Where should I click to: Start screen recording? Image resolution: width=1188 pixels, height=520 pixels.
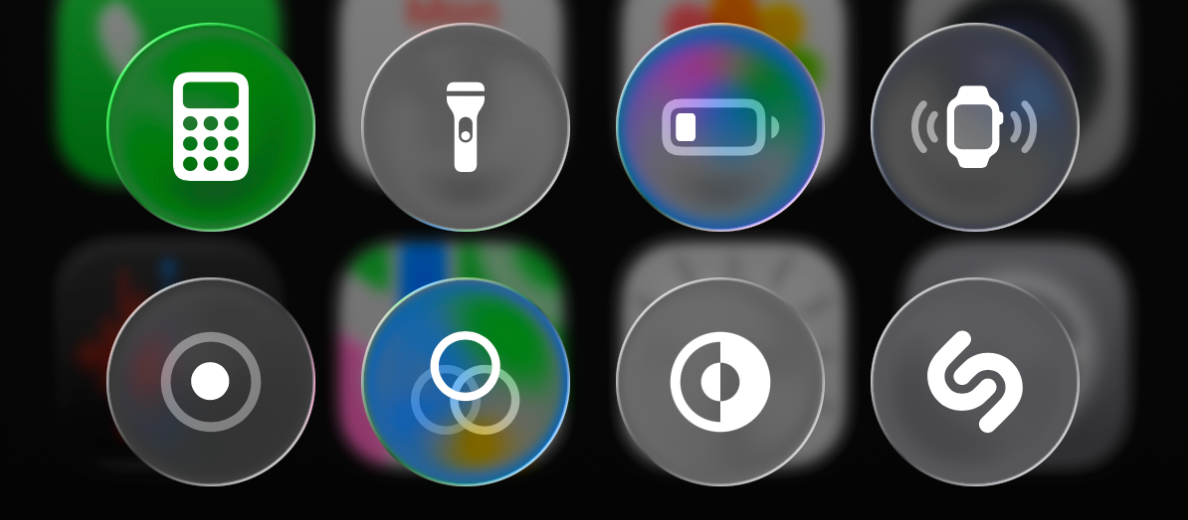[211, 381]
